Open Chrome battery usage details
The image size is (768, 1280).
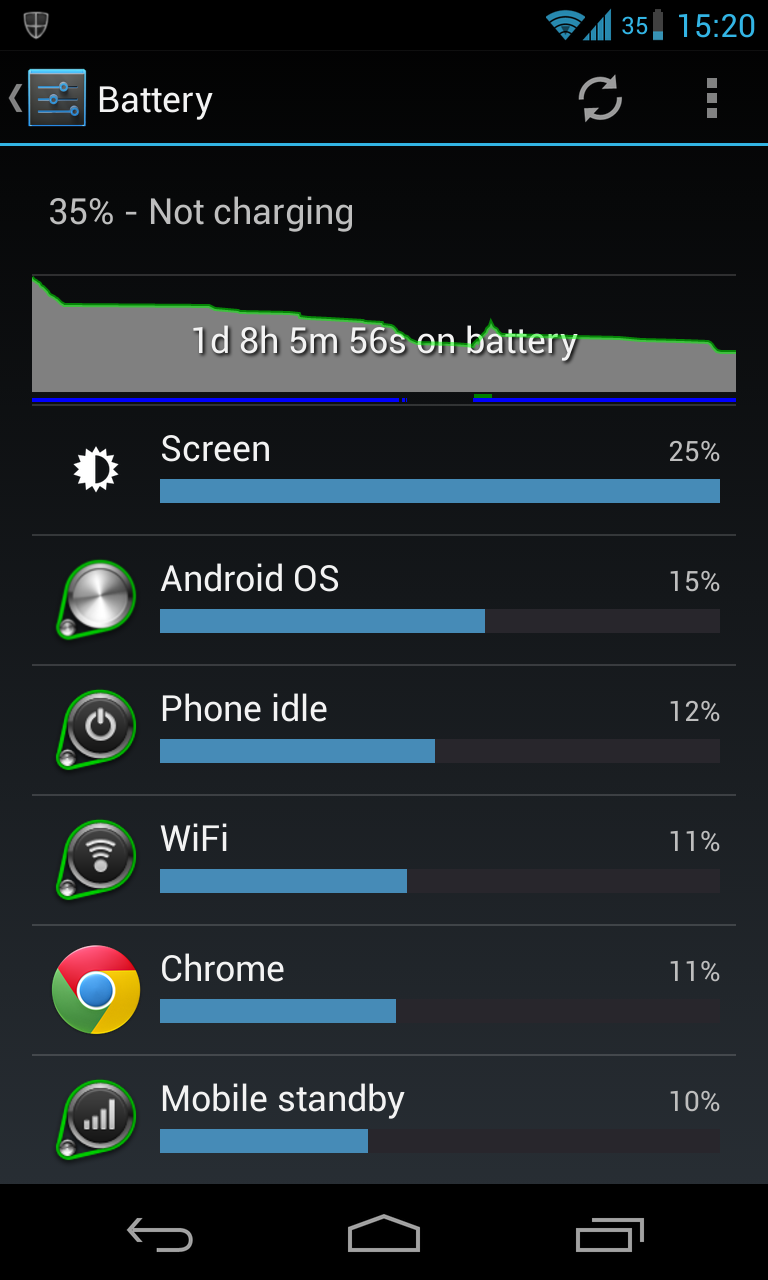tap(384, 990)
